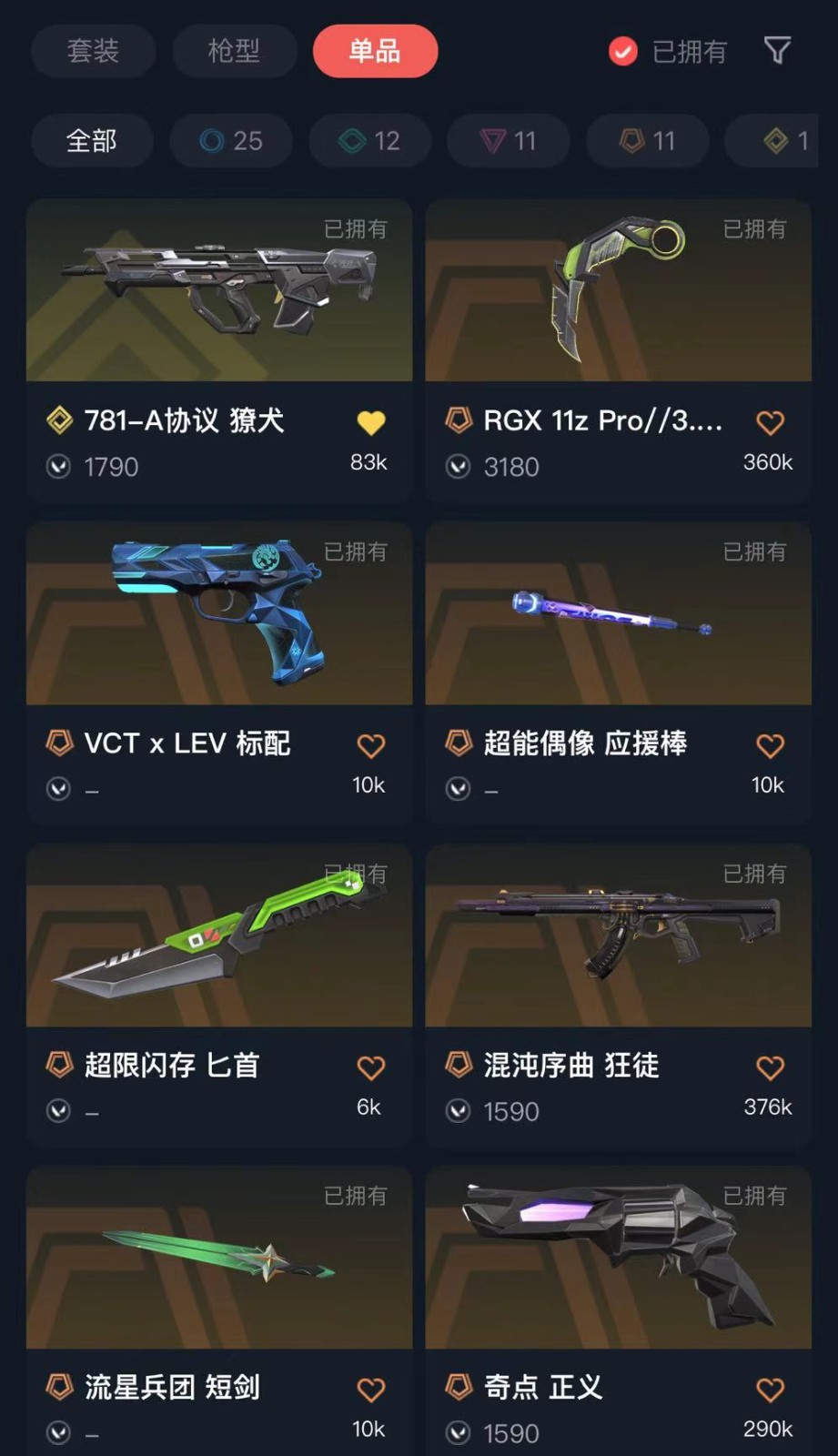838x1456 pixels.
Task: Open the RGX 11z Pro knife card
Action: 618,291
